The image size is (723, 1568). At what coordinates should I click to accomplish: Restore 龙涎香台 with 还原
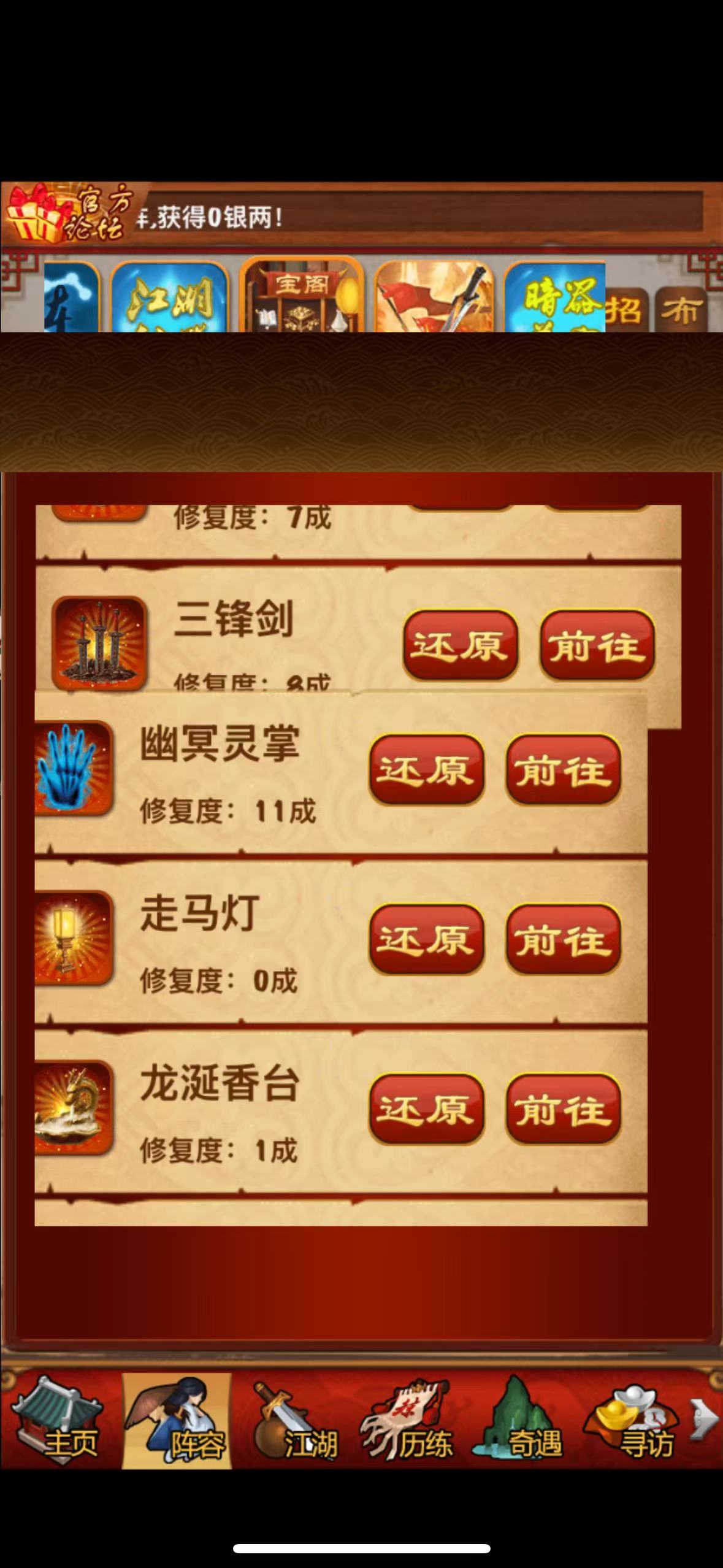426,1109
